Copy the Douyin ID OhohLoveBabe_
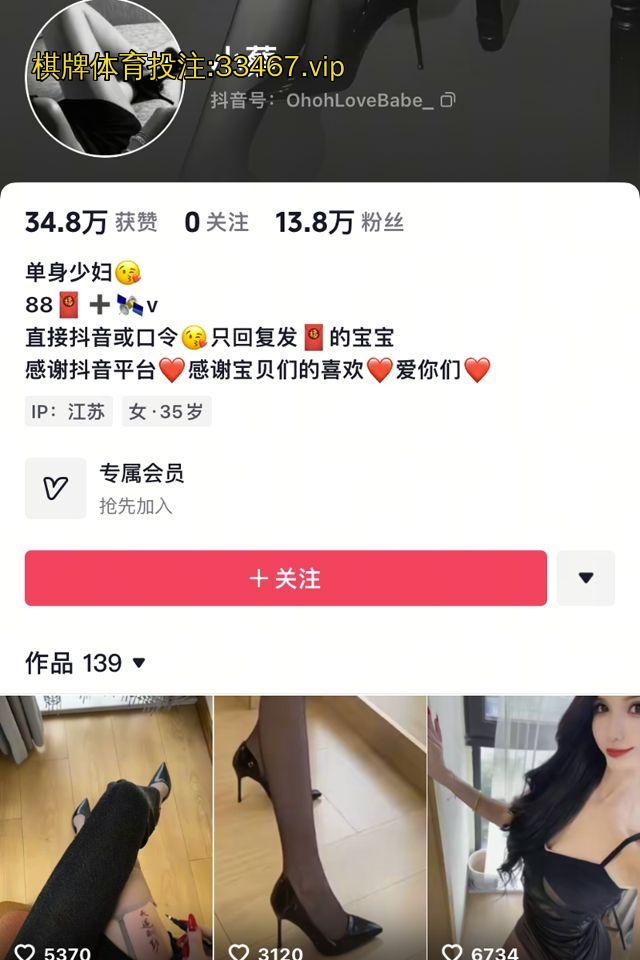Screen dimensions: 640x960 pos(448,100)
